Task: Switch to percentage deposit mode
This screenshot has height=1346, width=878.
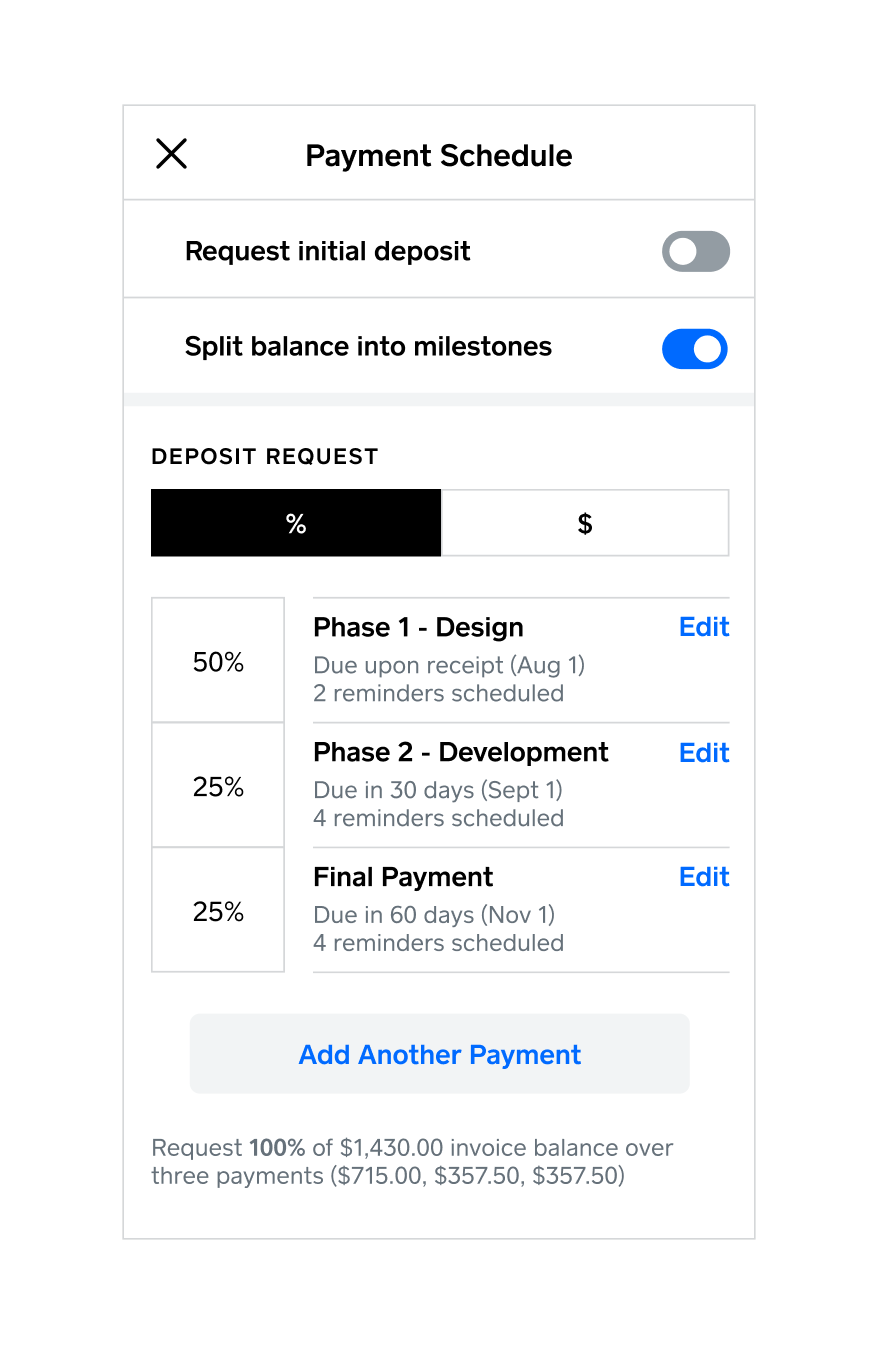Action: (296, 523)
